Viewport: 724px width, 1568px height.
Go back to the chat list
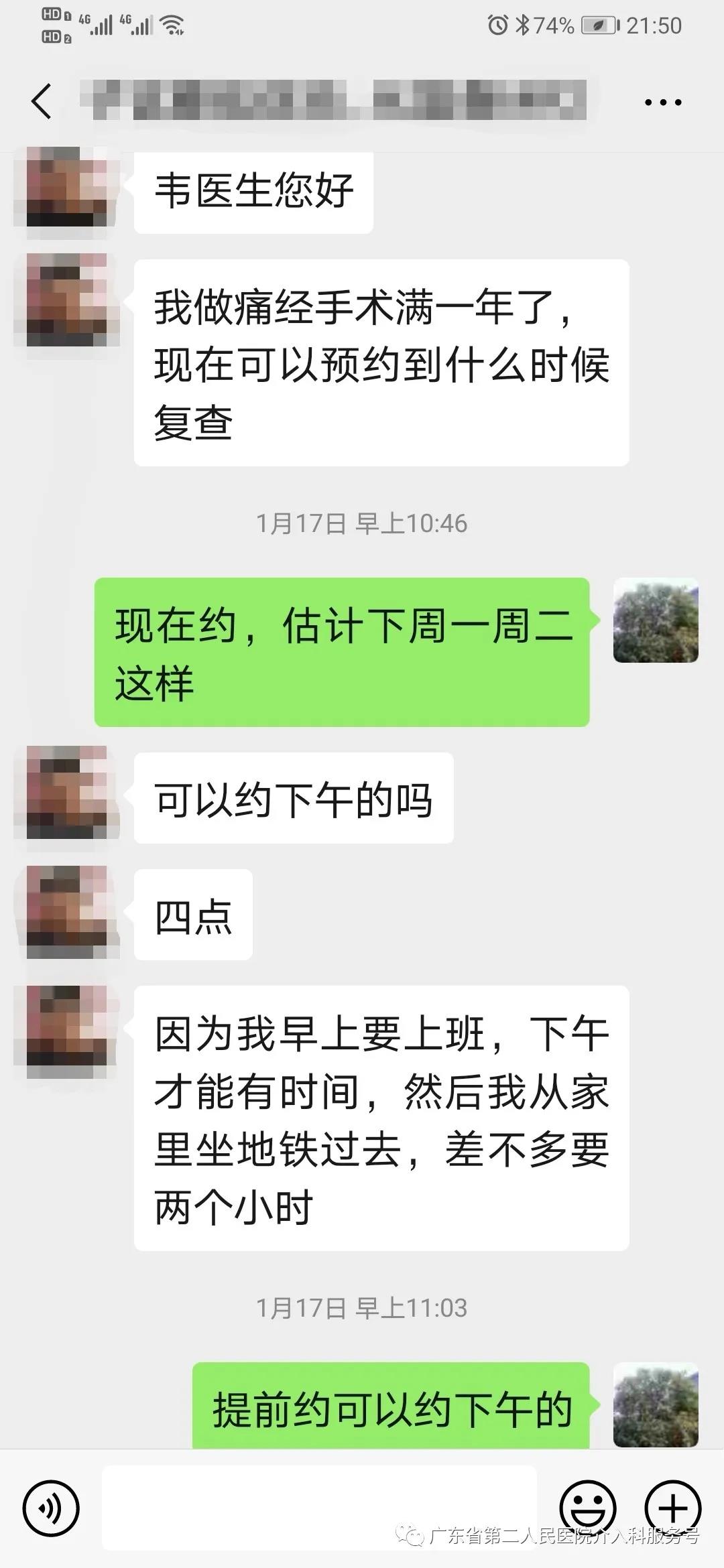point(42,102)
